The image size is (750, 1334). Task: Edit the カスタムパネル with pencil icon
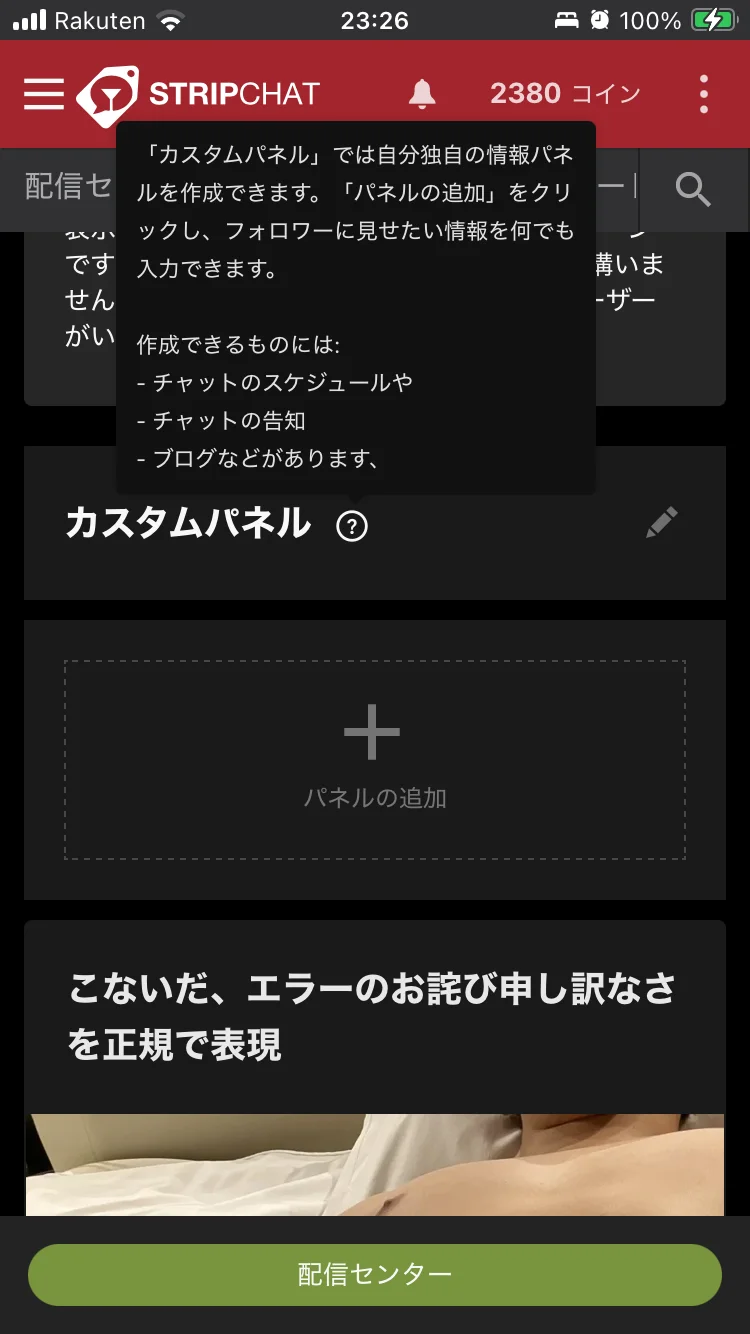pyautogui.click(x=662, y=522)
